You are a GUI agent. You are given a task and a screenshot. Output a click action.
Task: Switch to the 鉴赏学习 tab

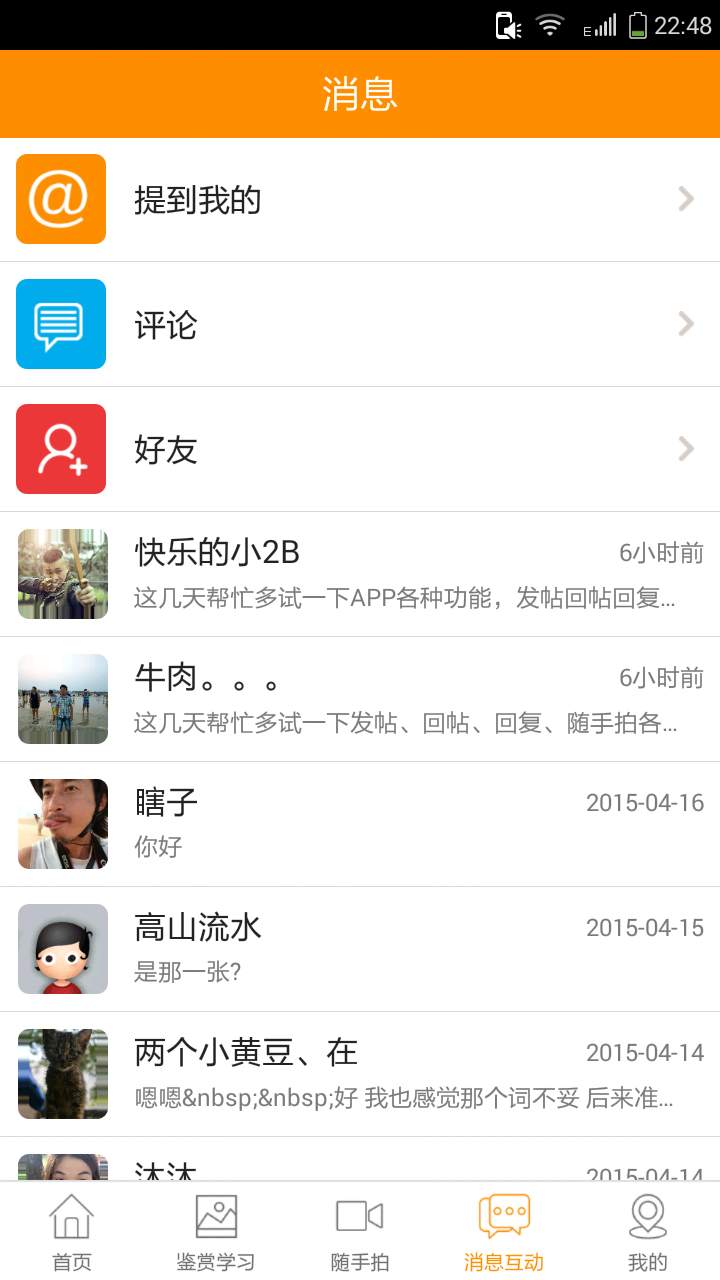click(216, 1232)
